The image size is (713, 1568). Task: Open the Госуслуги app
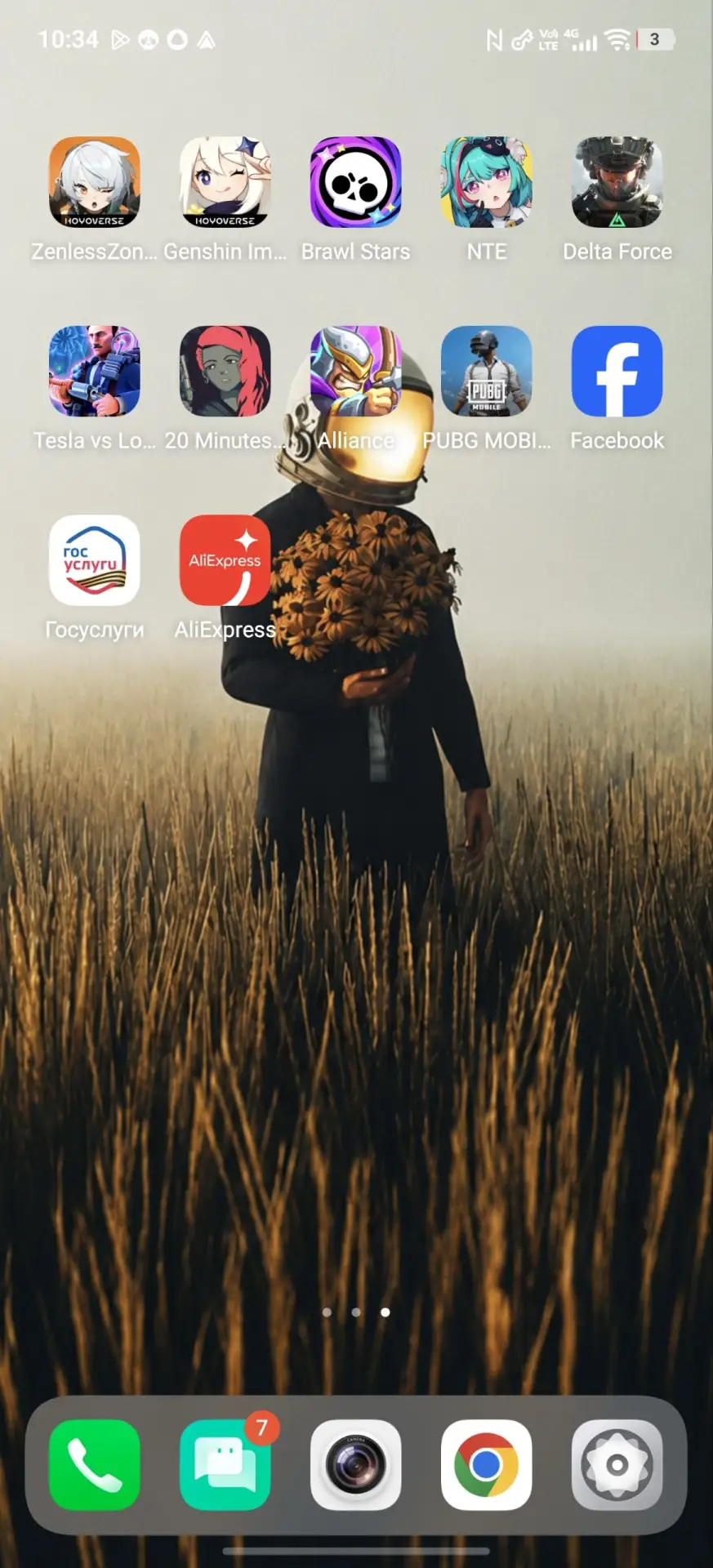coord(95,560)
